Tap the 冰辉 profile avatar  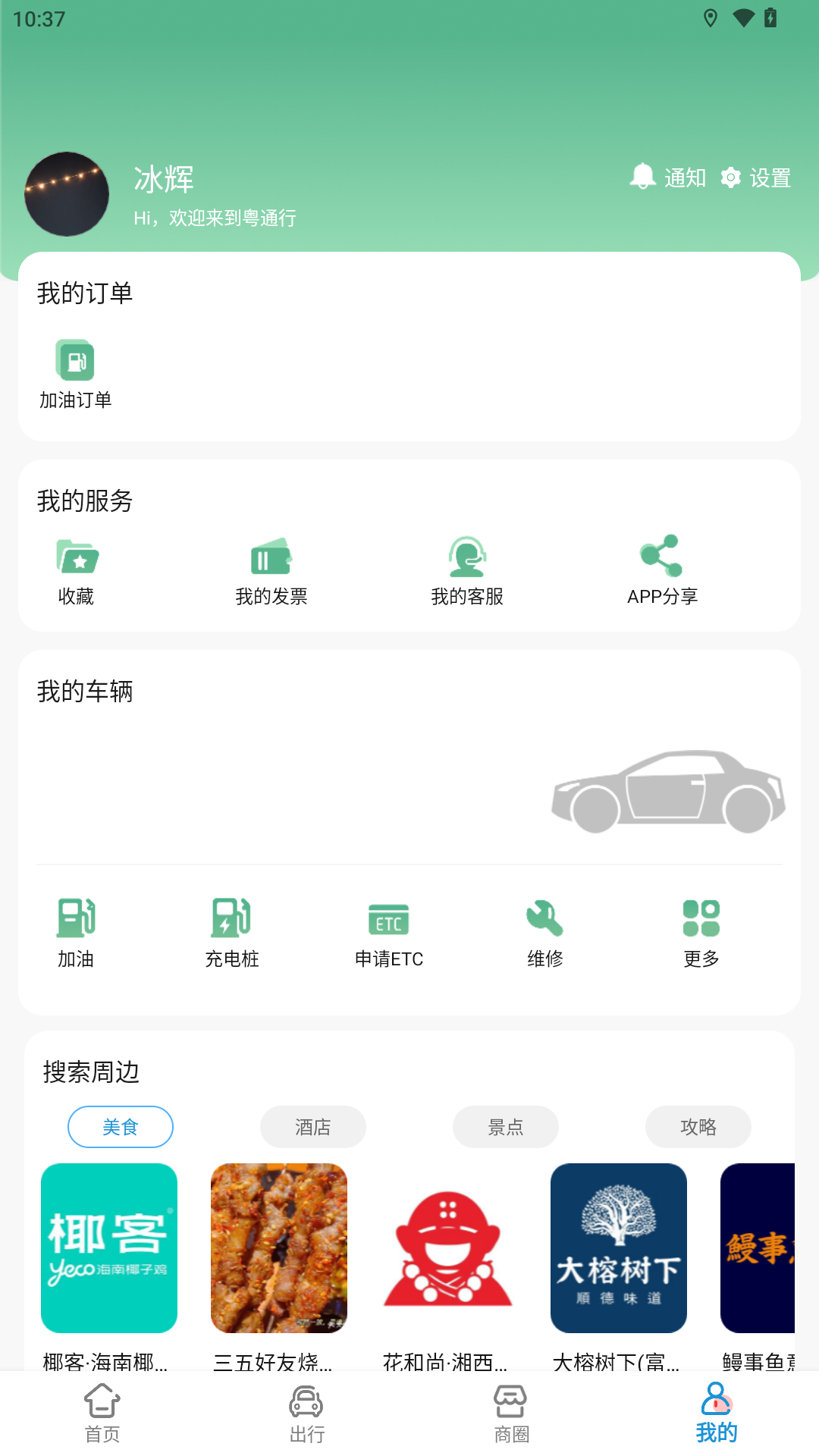tap(66, 194)
